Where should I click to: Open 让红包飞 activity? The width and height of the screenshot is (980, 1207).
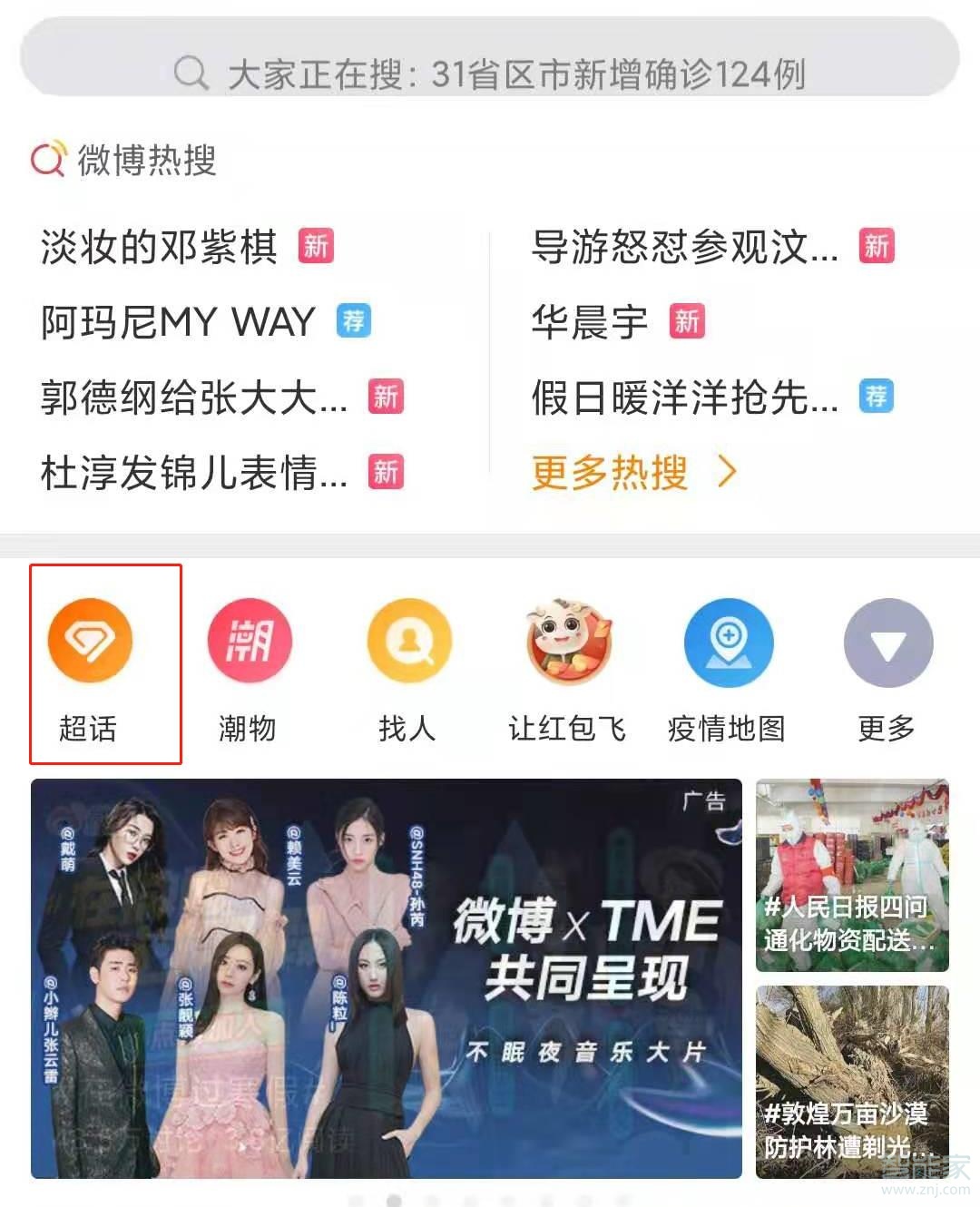coord(568,664)
